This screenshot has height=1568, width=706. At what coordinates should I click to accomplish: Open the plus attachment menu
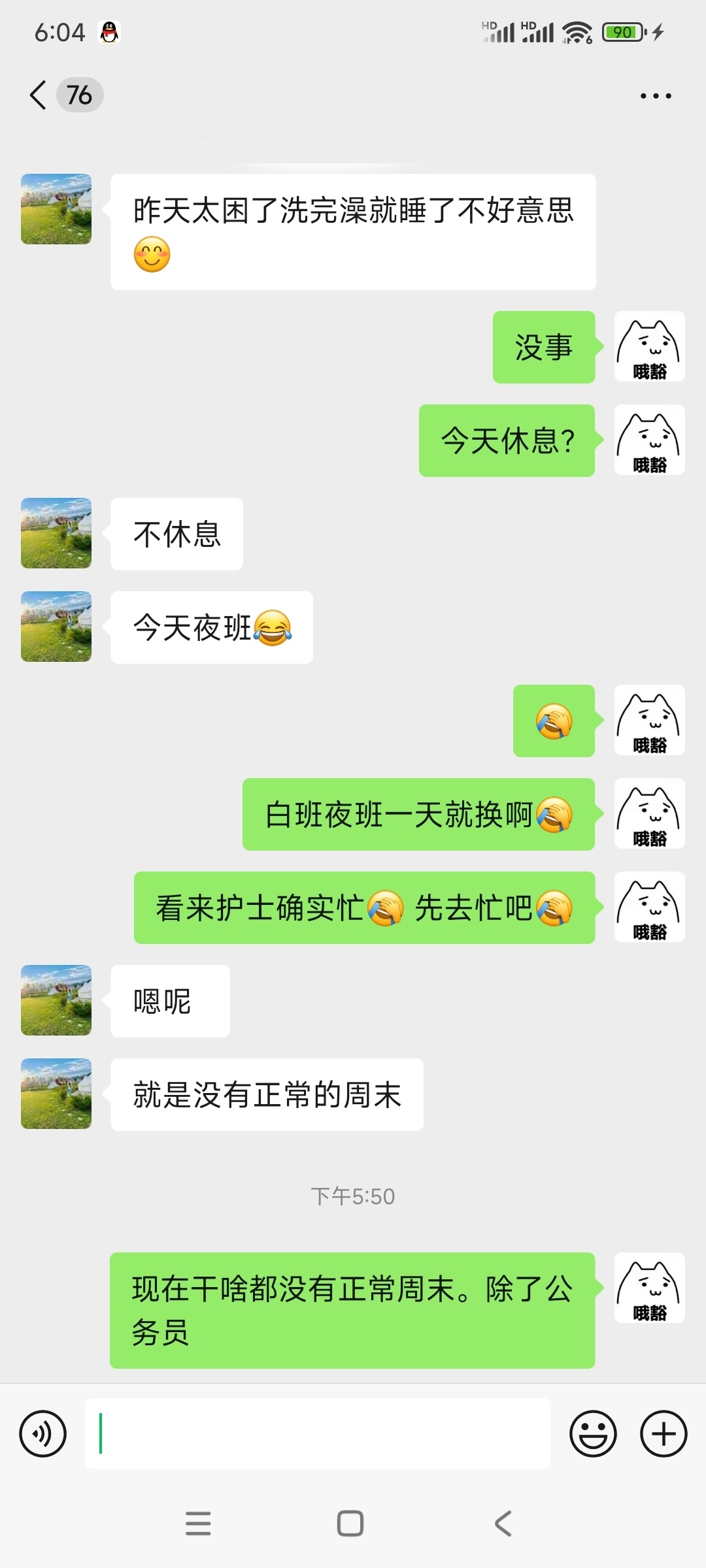point(663,1434)
